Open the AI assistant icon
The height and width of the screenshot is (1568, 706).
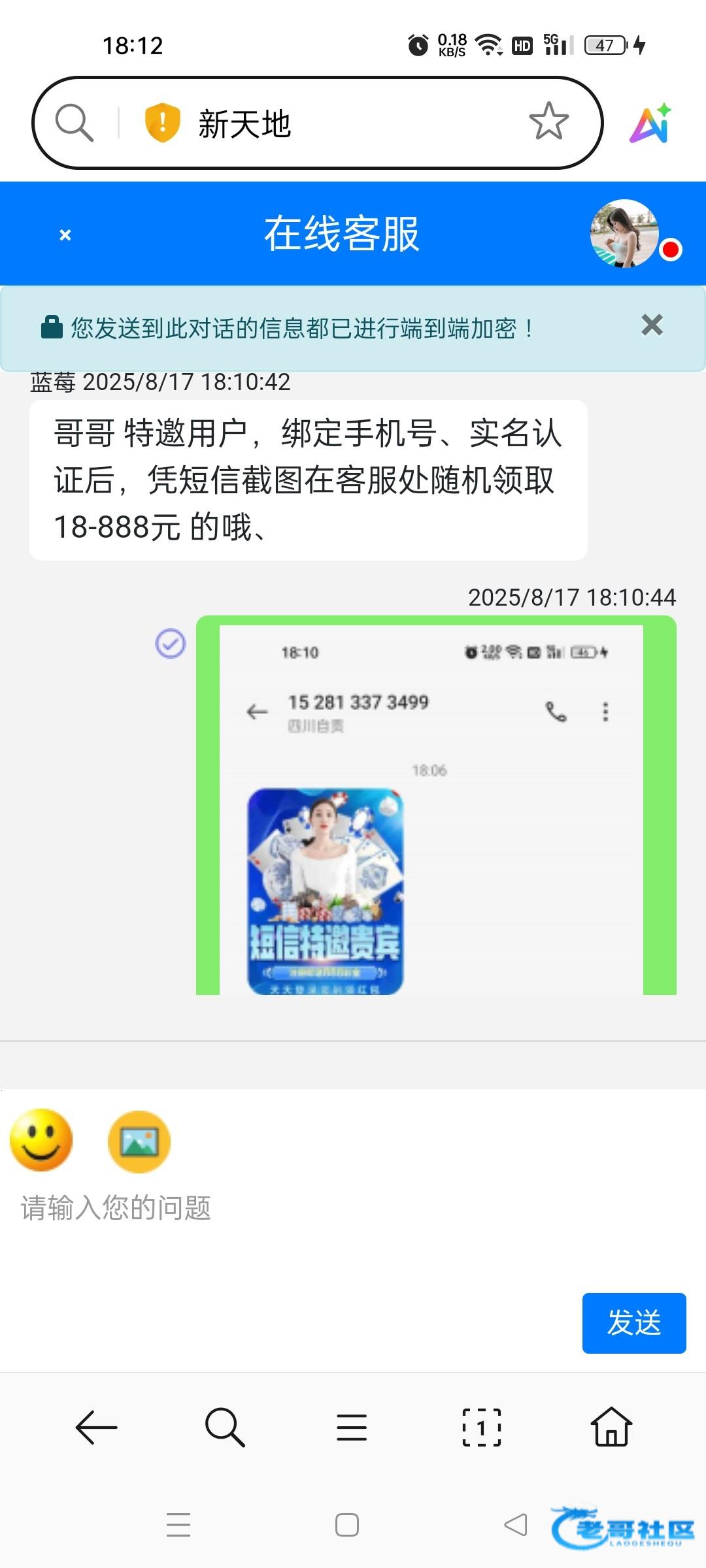coord(651,123)
